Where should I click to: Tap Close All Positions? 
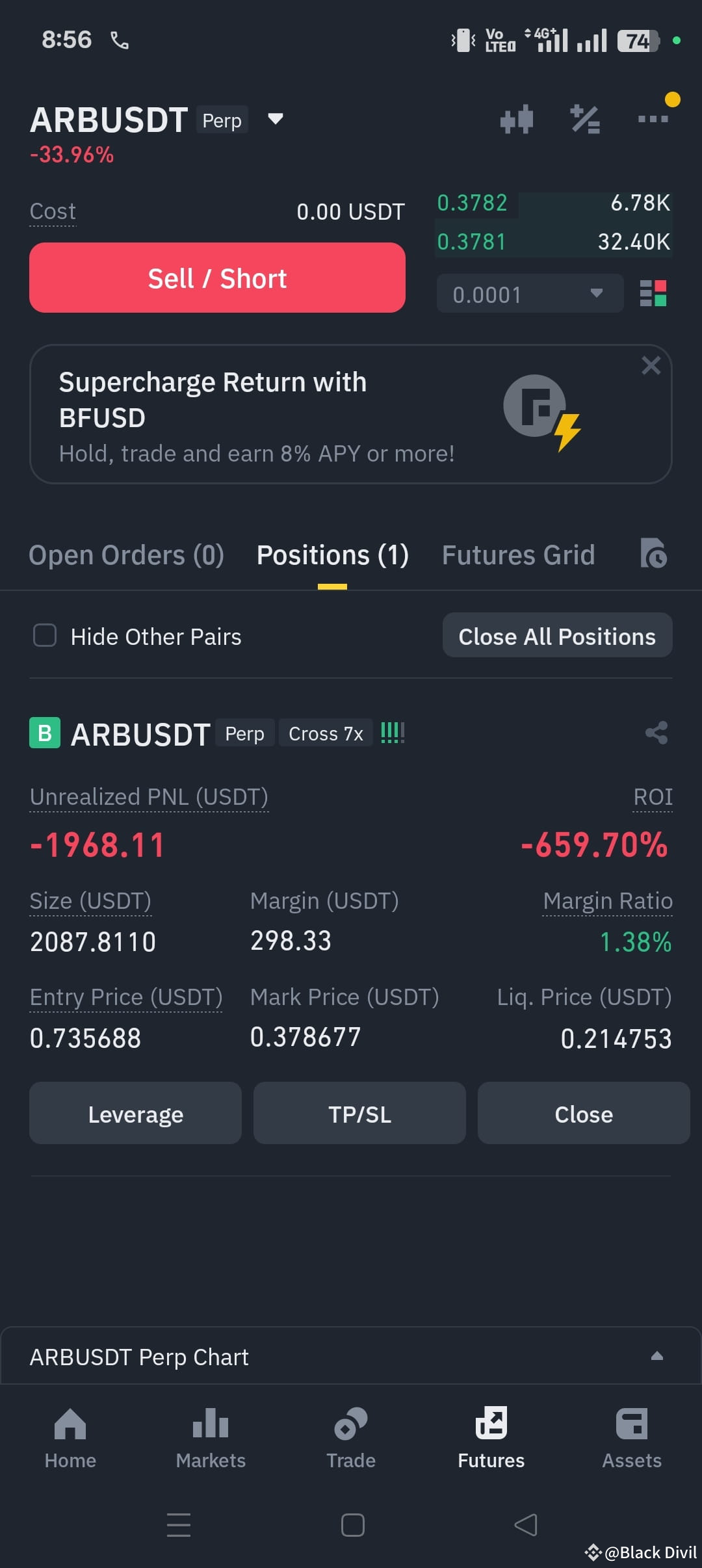[557, 636]
